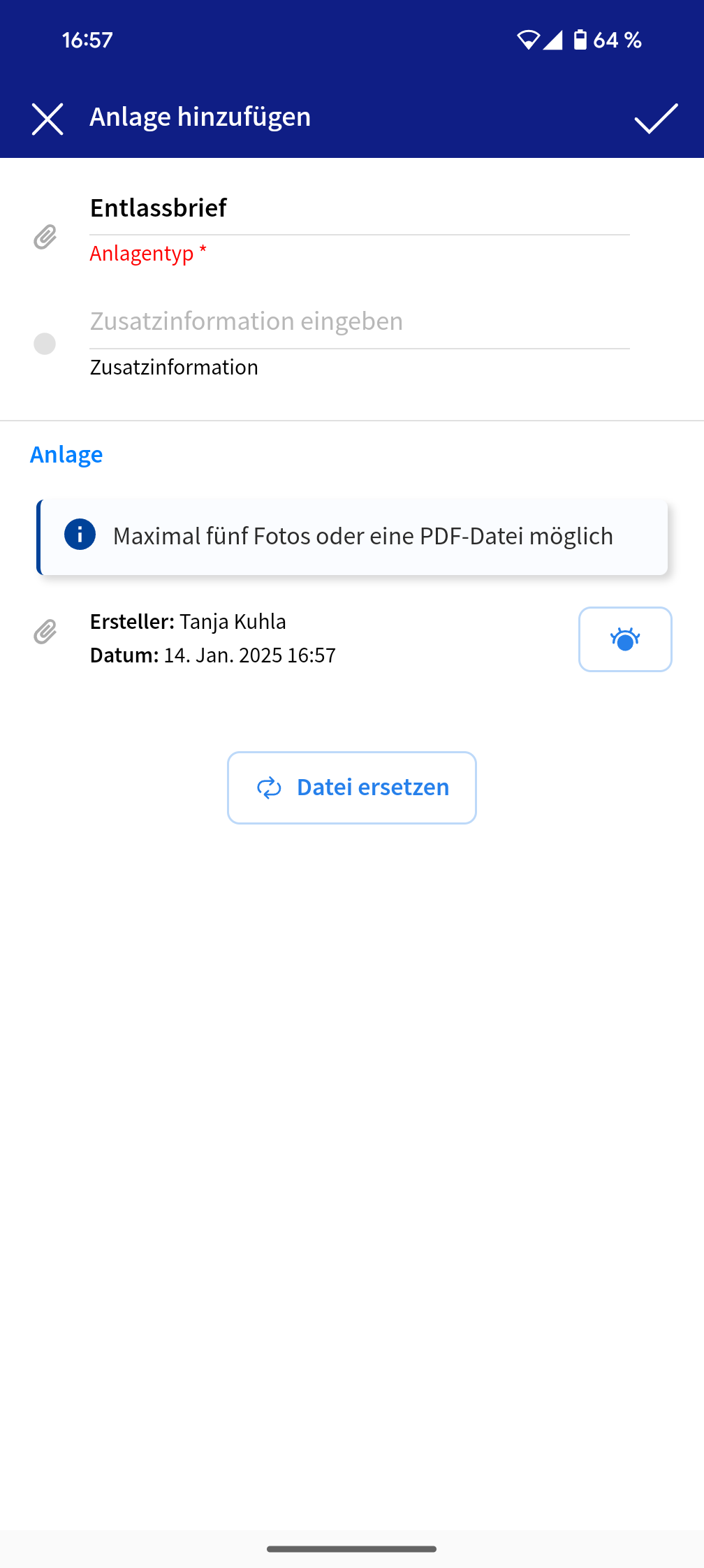Screen dimensions: 704x1568
Task: Close the Anlage hinzufügen screen
Action: (x=47, y=118)
